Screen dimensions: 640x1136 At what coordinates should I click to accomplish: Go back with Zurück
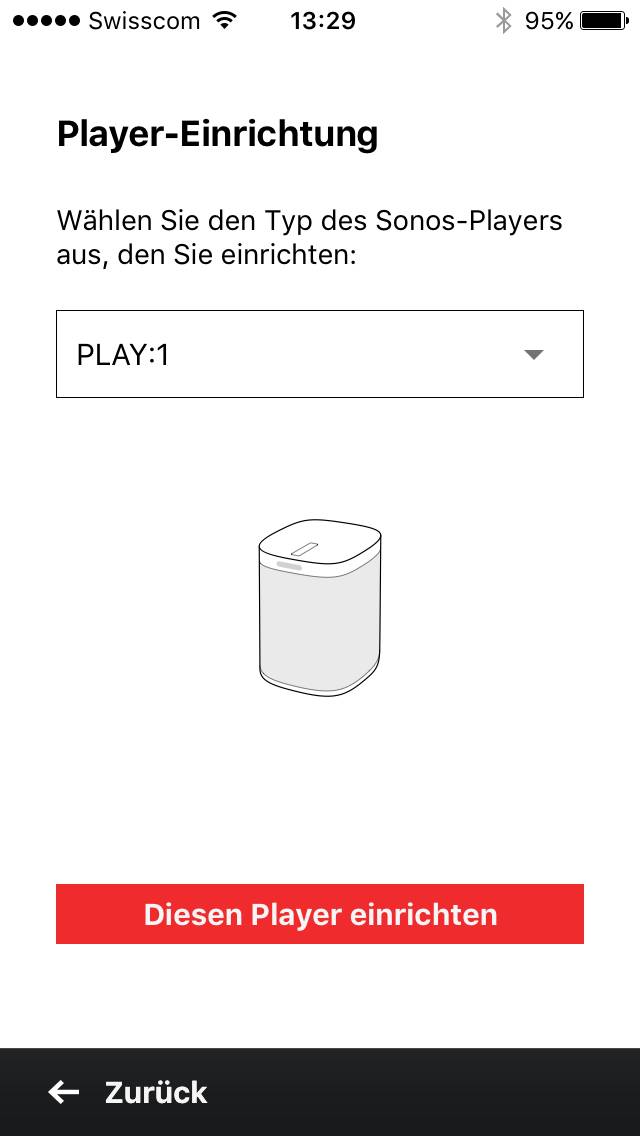click(x=128, y=1093)
